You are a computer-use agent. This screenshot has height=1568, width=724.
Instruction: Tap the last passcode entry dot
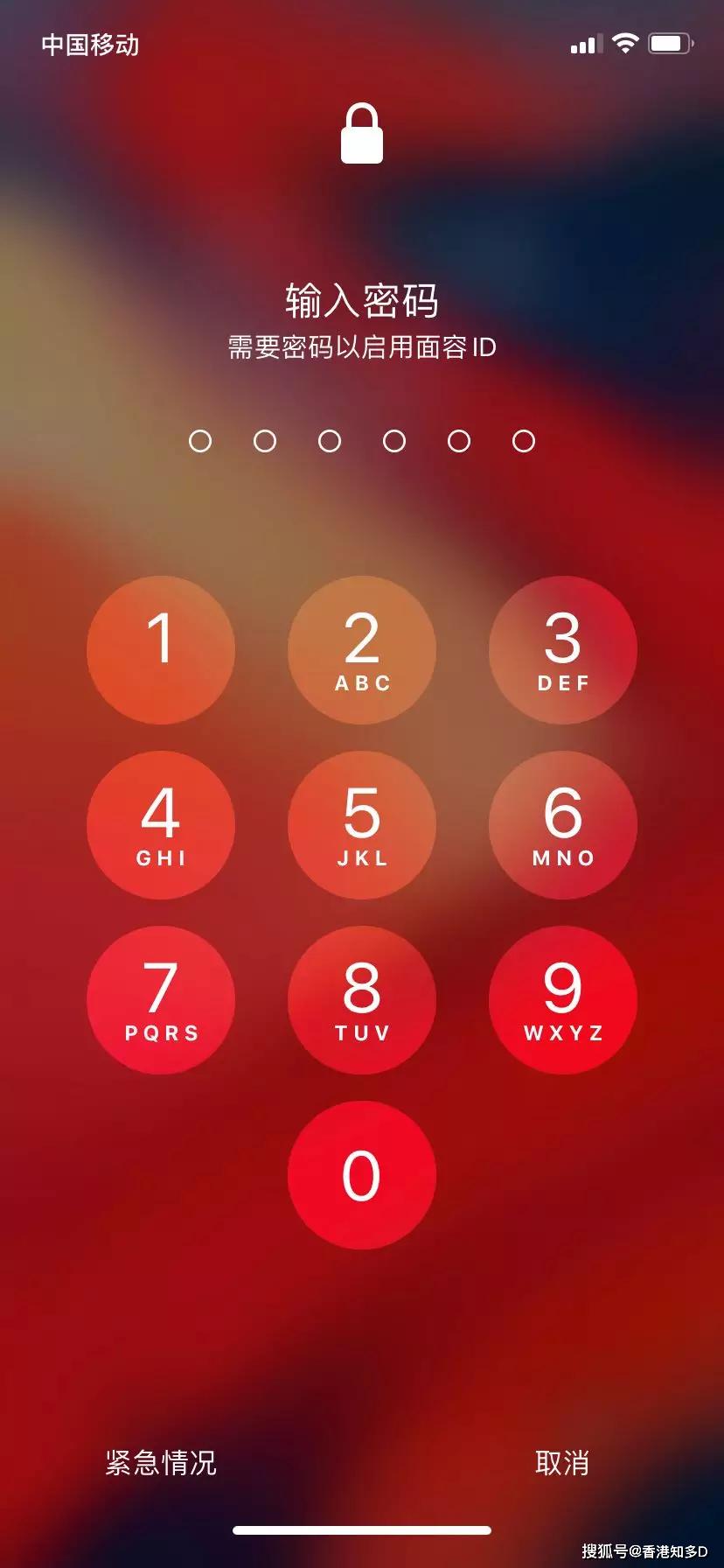[x=523, y=442]
